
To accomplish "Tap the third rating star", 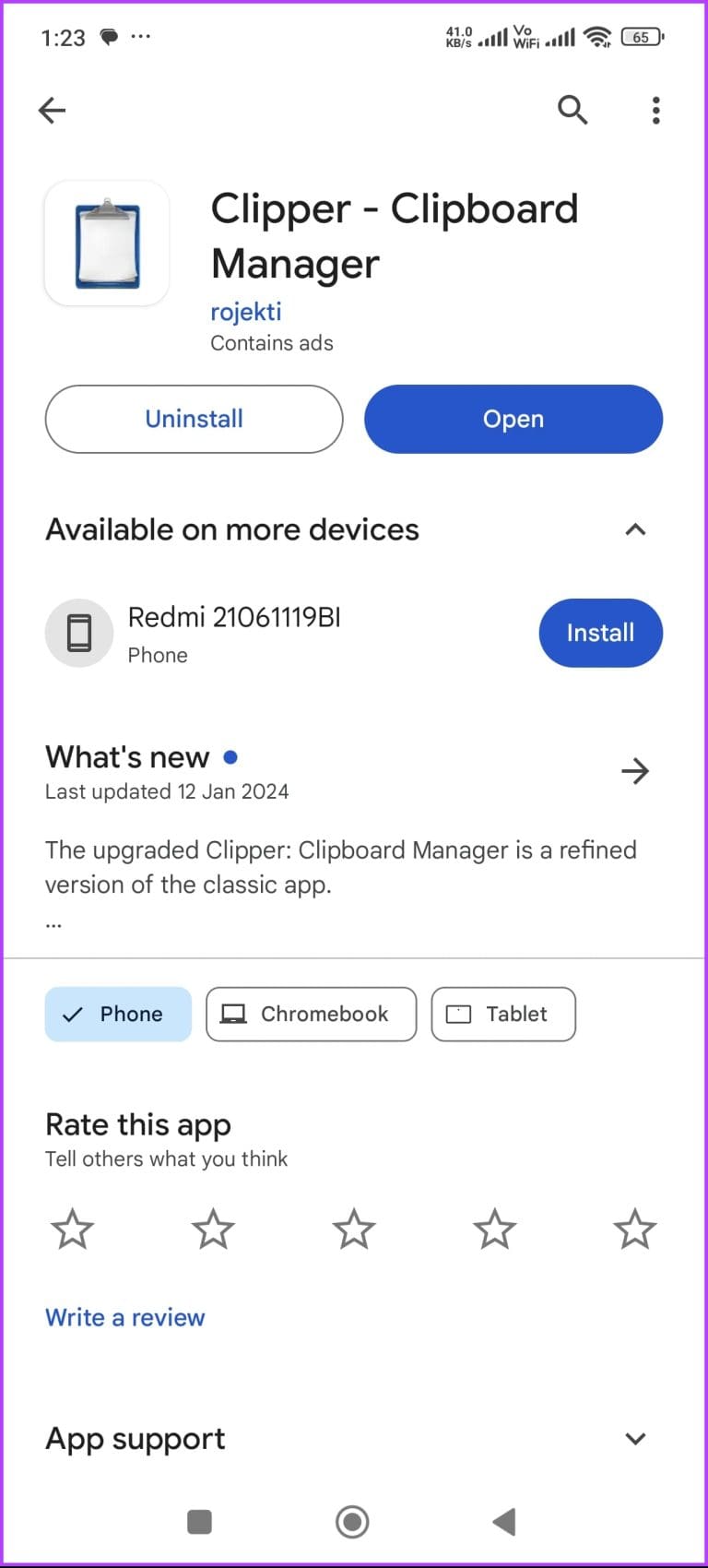I will click(x=353, y=1228).
